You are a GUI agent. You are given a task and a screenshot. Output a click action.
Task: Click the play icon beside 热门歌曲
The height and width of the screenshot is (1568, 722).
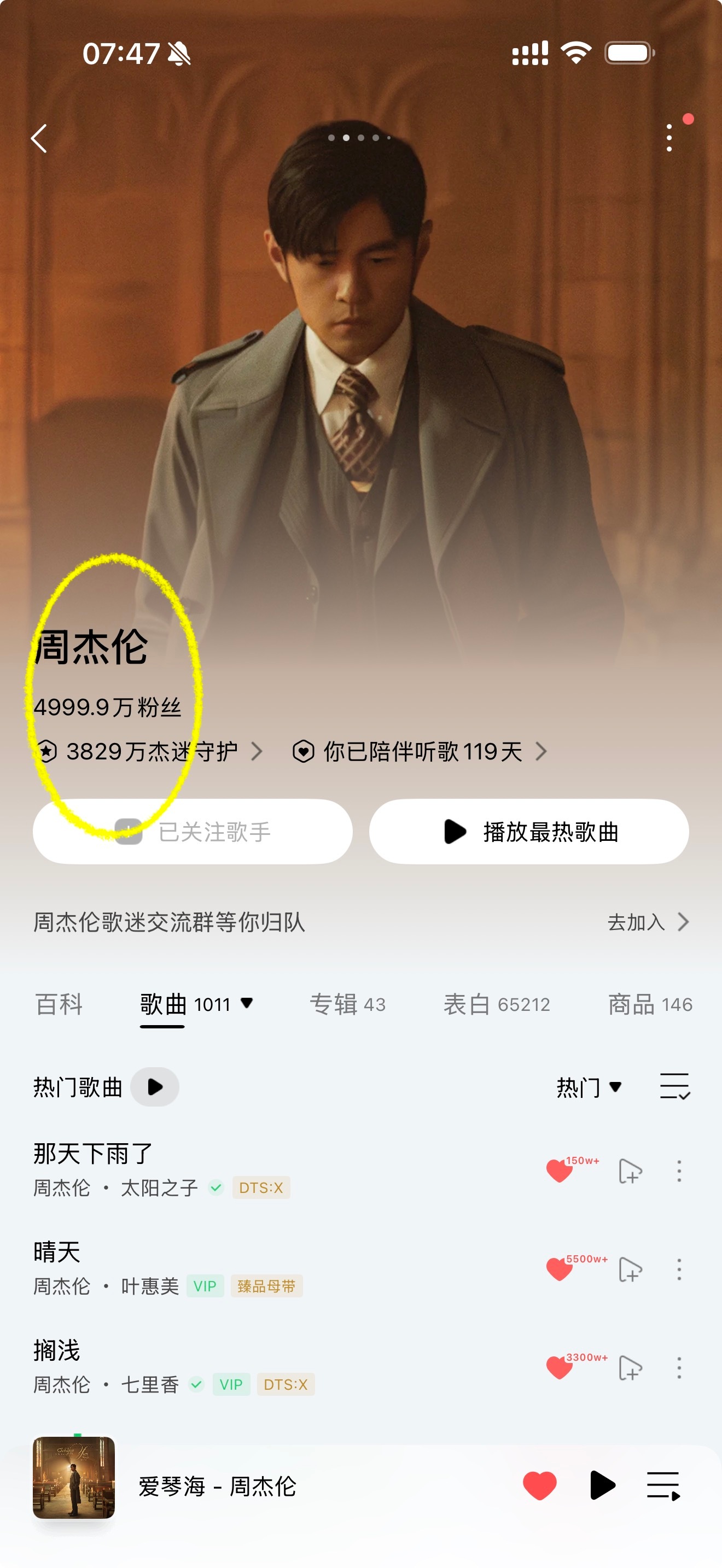(x=154, y=1088)
